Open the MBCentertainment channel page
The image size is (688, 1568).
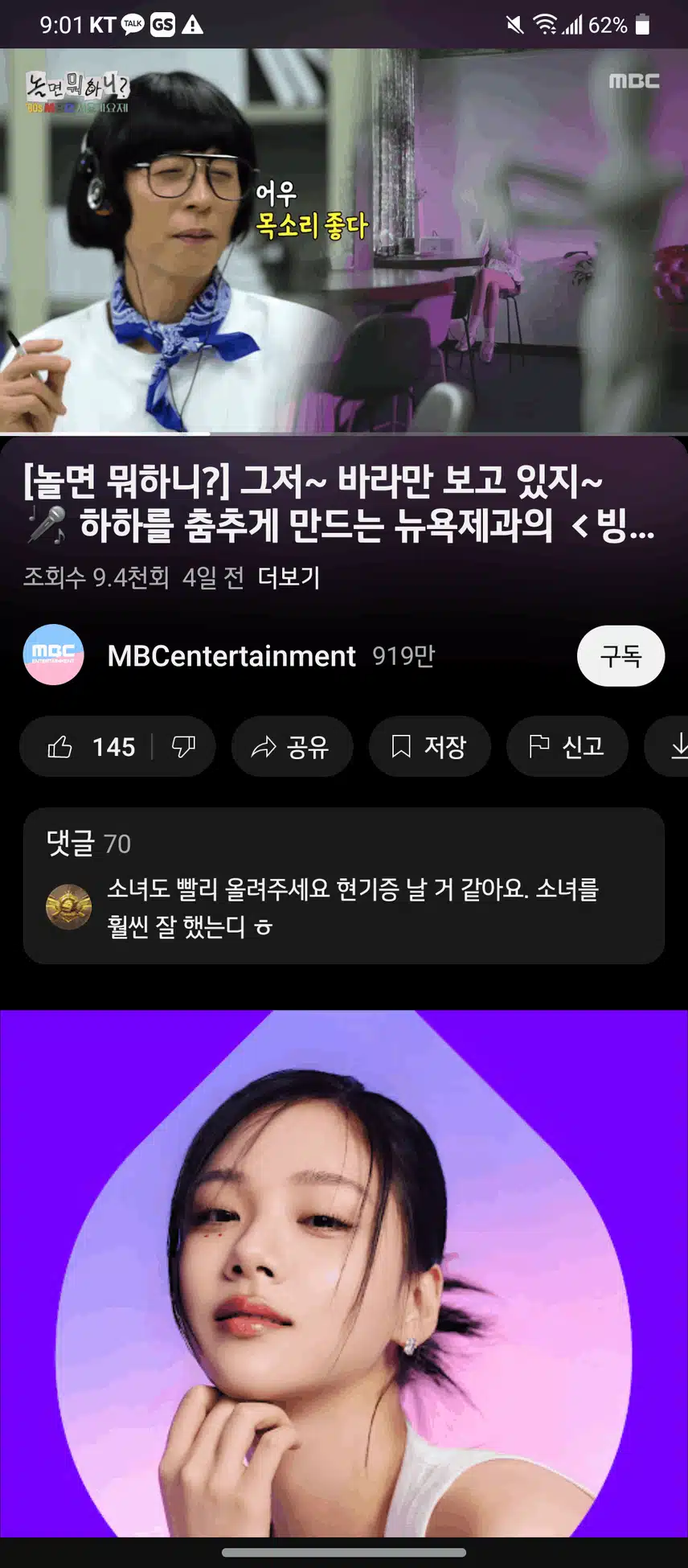click(x=231, y=656)
